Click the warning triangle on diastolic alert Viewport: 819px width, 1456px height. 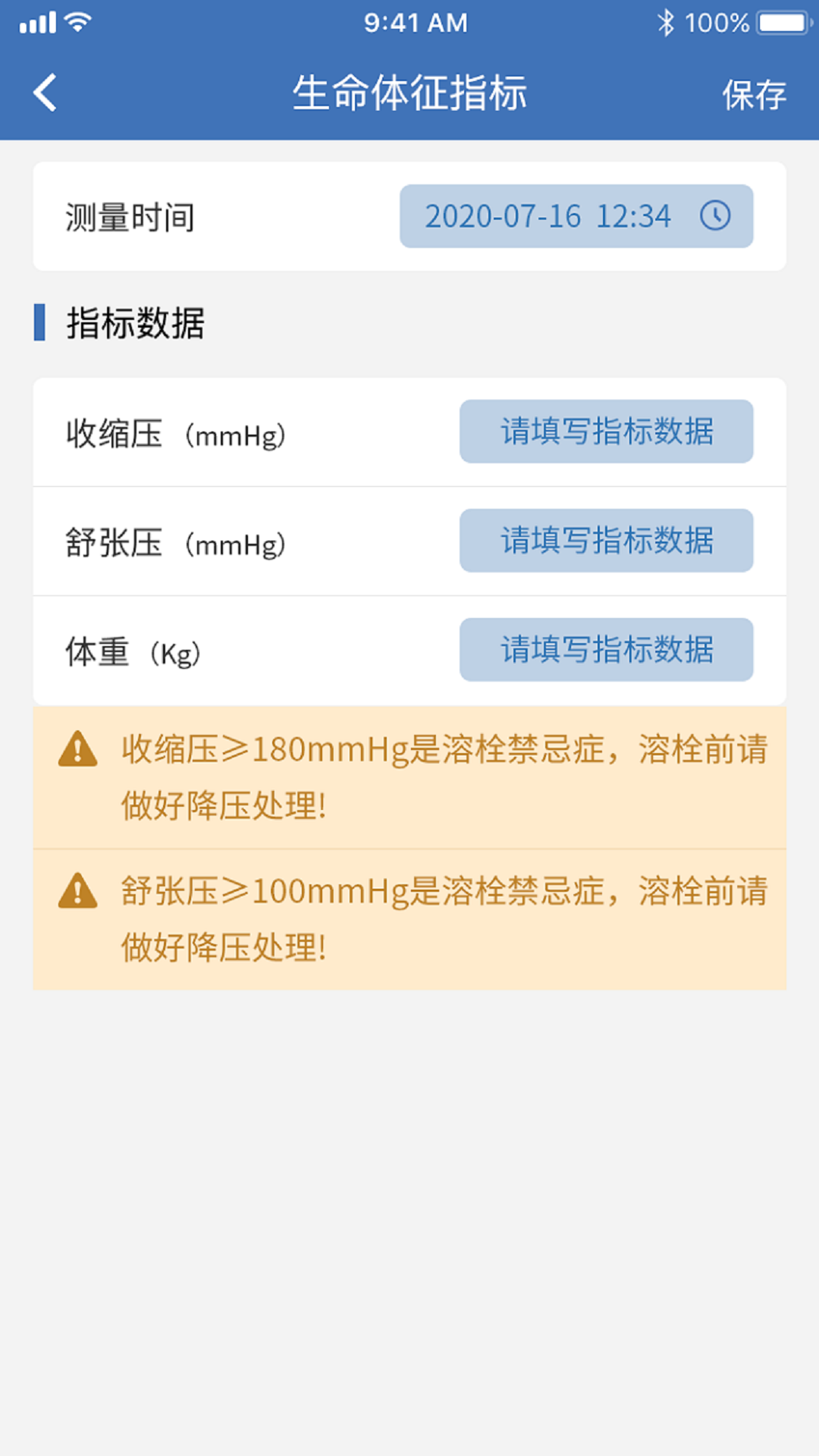tap(76, 893)
